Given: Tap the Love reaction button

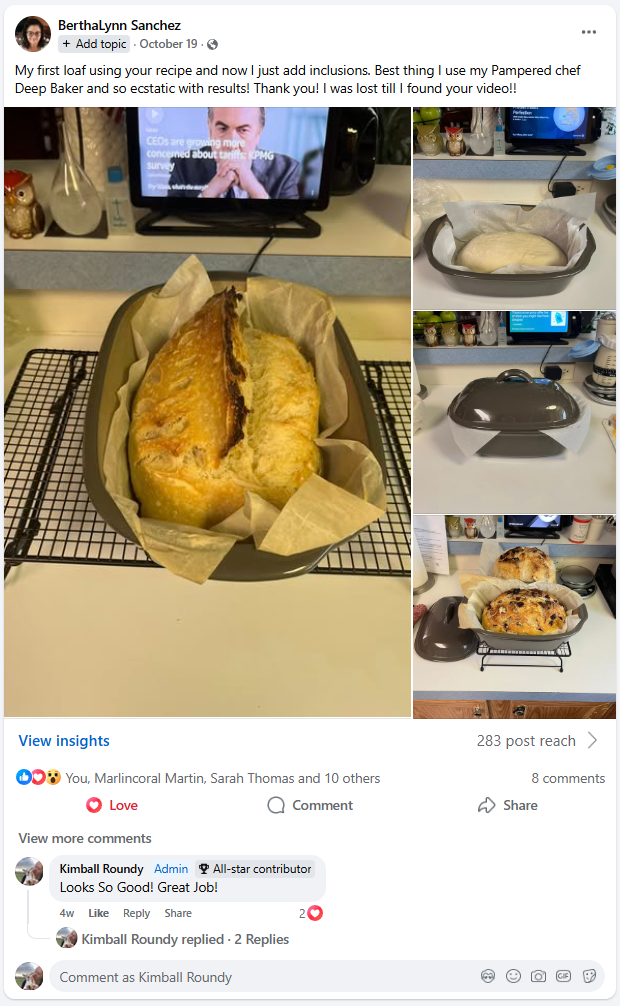Looking at the screenshot, I should point(112,805).
